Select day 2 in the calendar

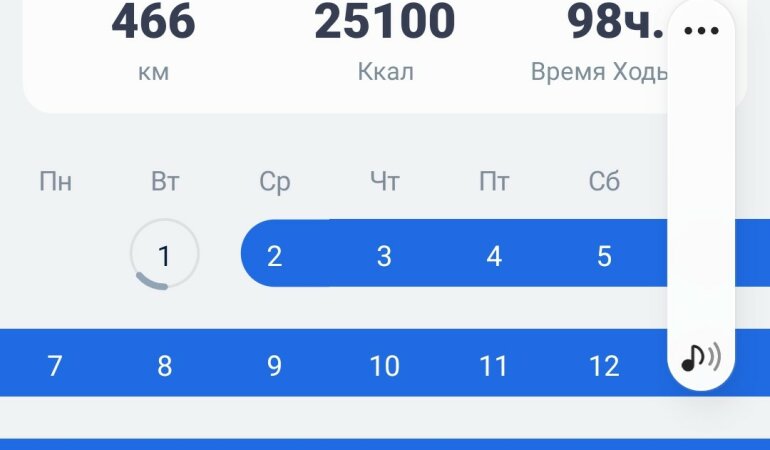coord(274,255)
